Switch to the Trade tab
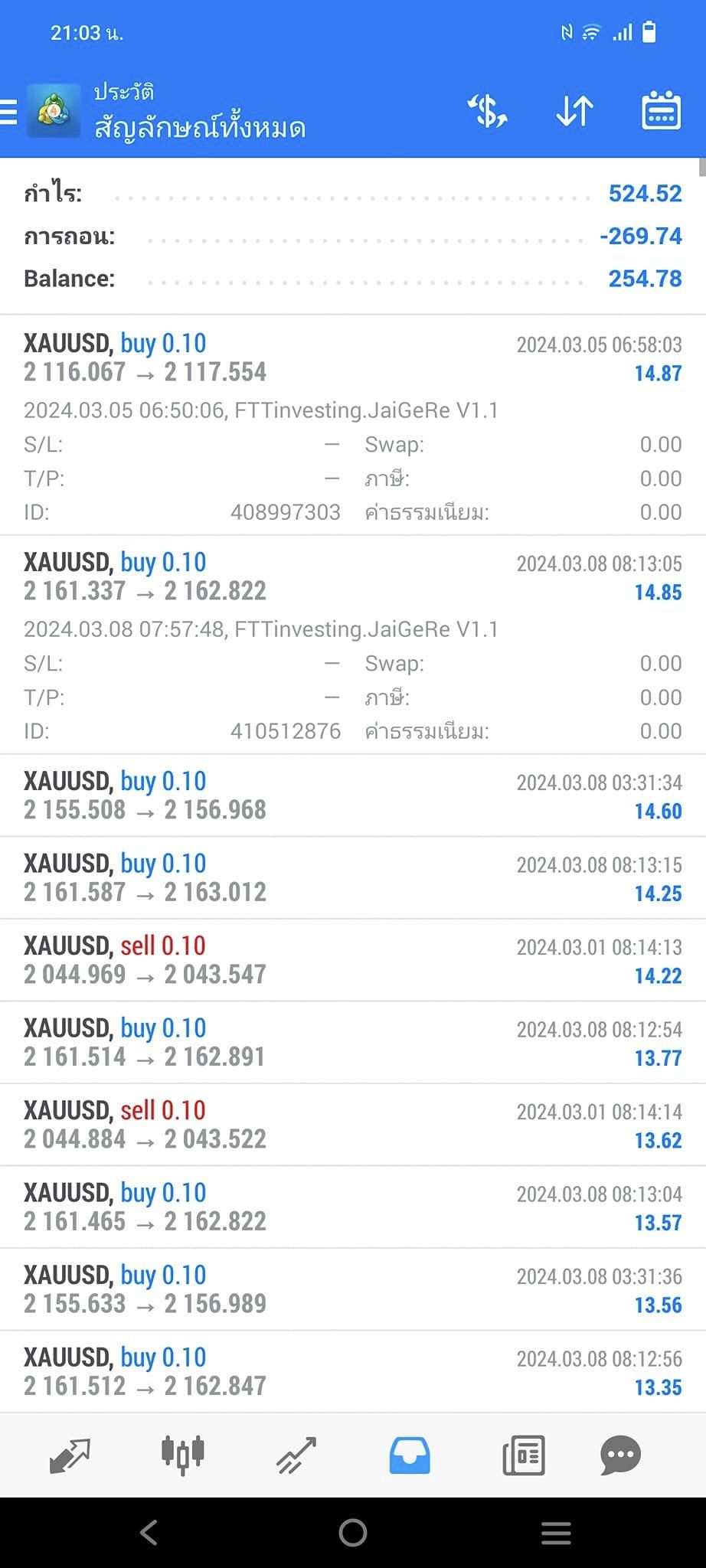 pos(296,1455)
